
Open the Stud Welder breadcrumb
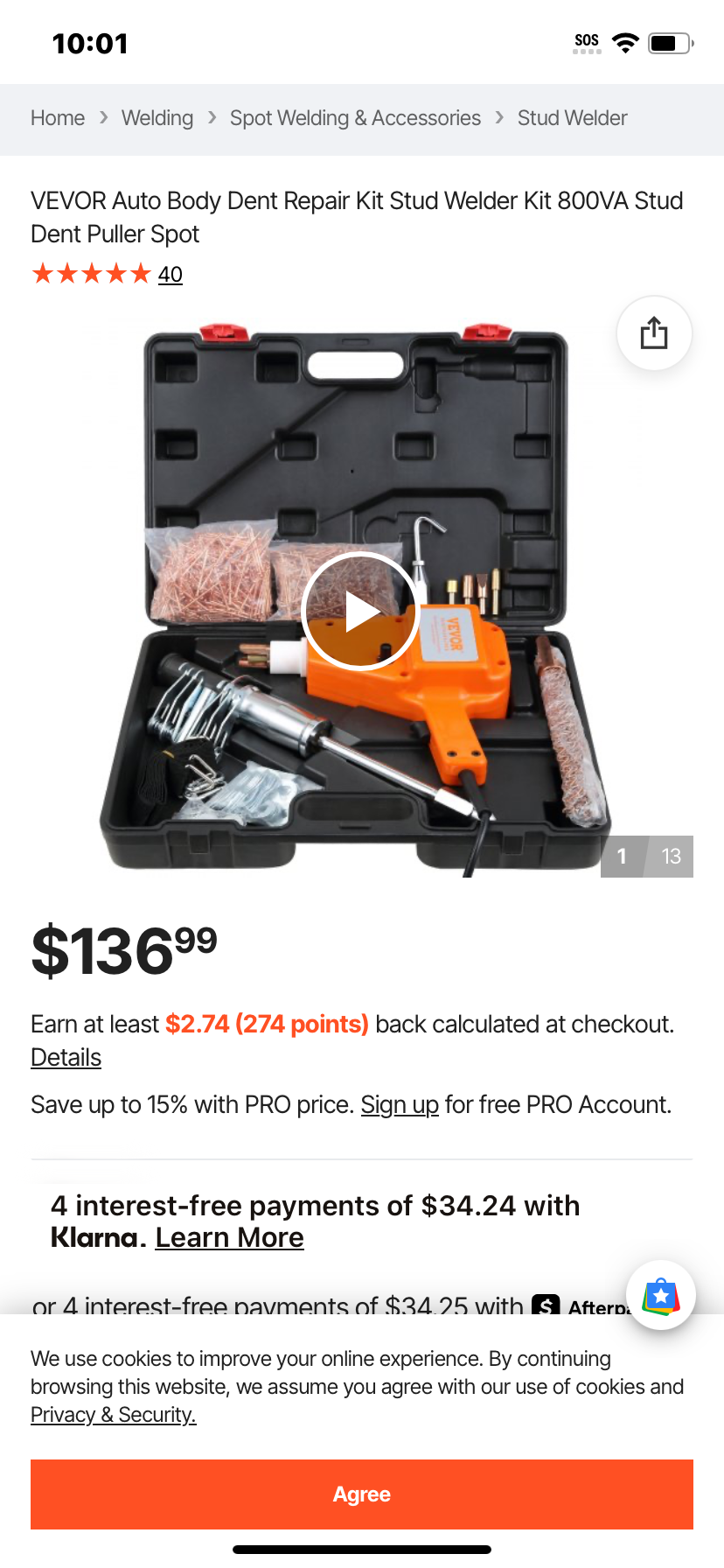(572, 118)
